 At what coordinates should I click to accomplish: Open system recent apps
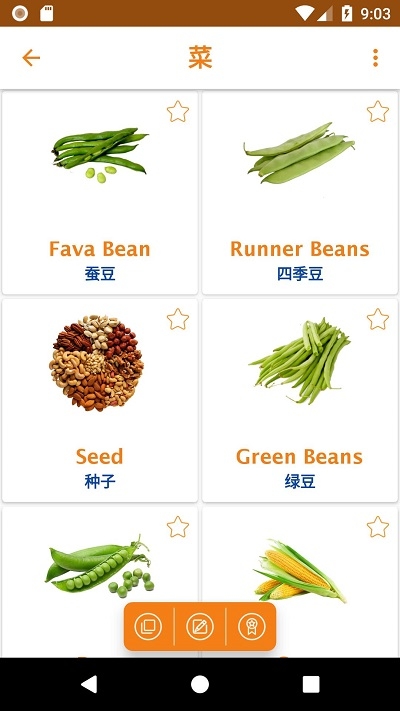311,684
